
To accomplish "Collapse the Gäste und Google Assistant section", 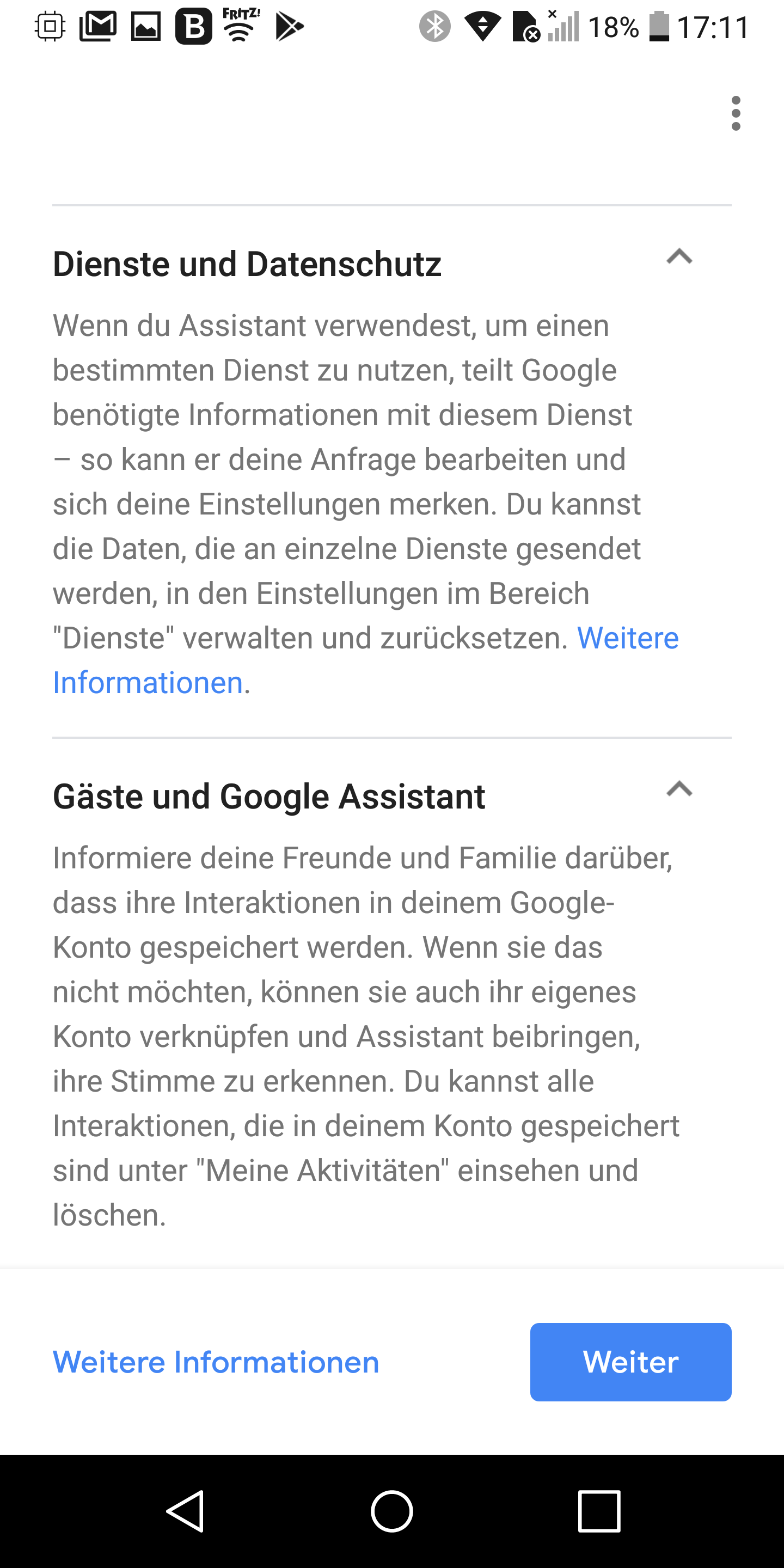I will tap(679, 789).
